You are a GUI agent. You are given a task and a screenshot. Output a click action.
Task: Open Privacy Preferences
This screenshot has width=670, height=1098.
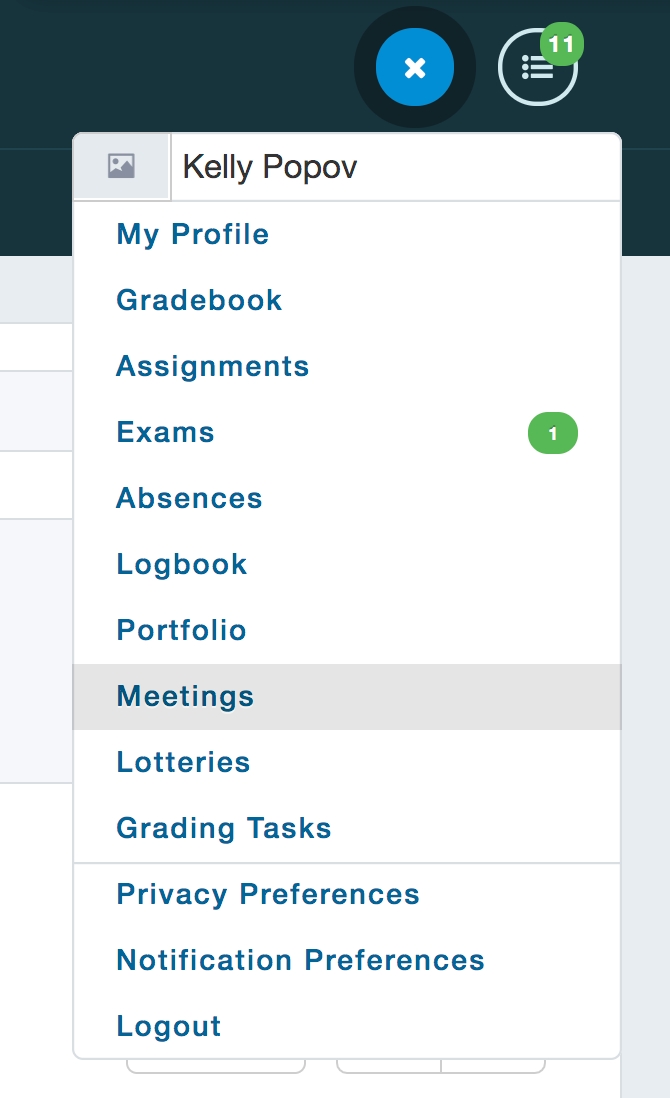pos(268,895)
